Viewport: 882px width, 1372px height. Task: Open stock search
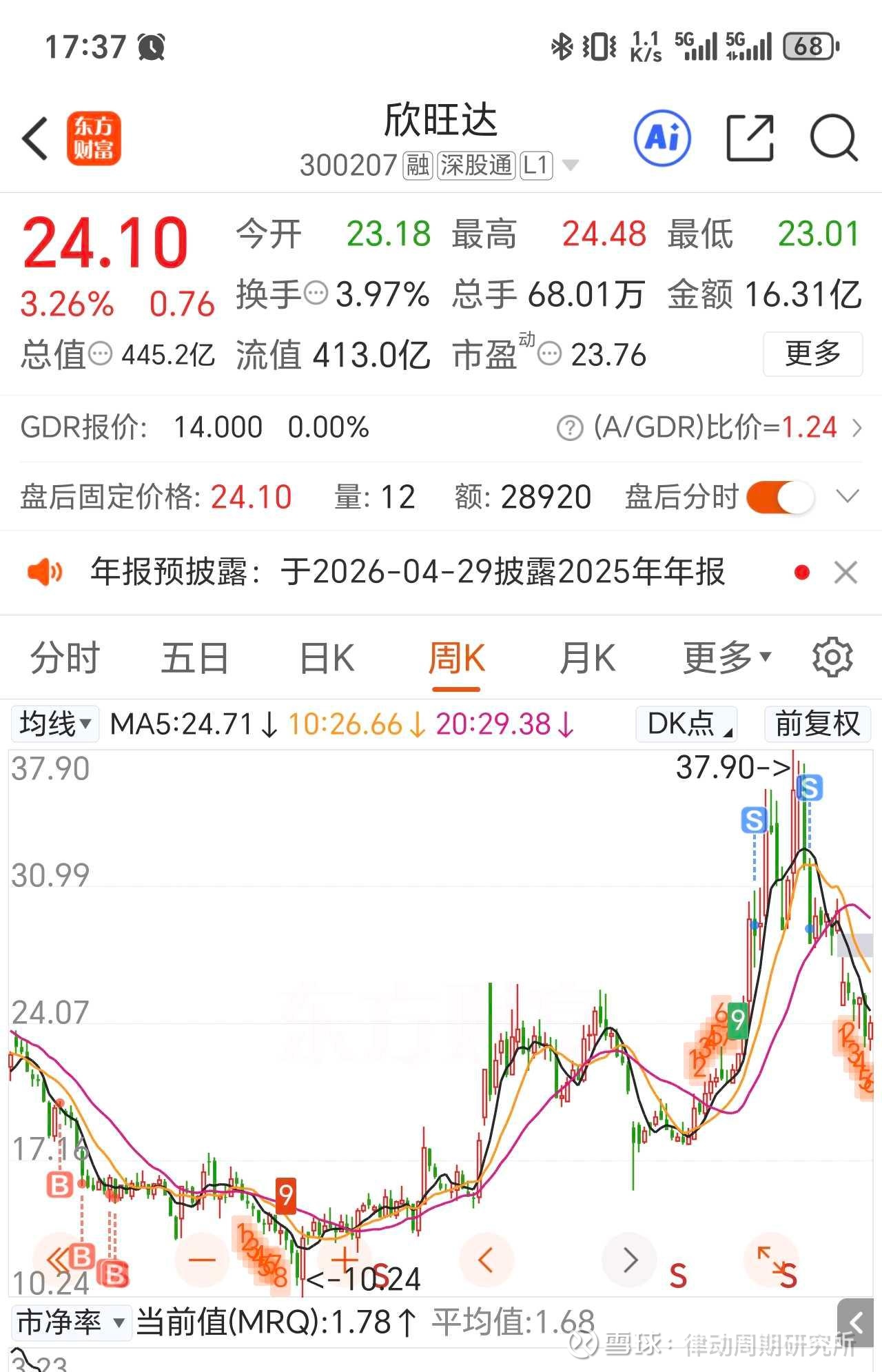pyautogui.click(x=832, y=138)
